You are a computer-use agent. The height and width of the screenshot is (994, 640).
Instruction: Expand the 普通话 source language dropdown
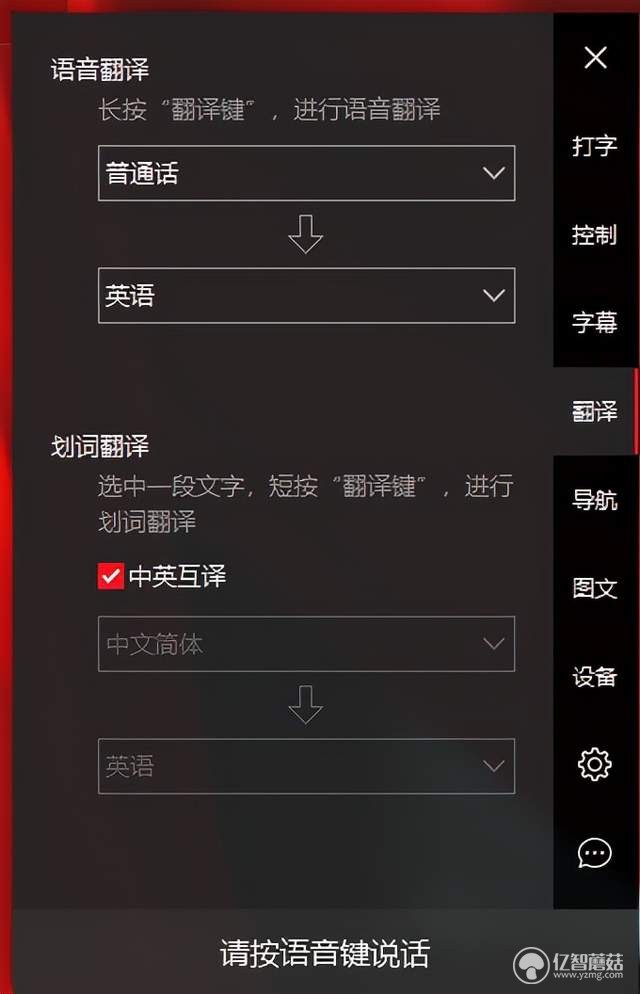pyautogui.click(x=306, y=173)
